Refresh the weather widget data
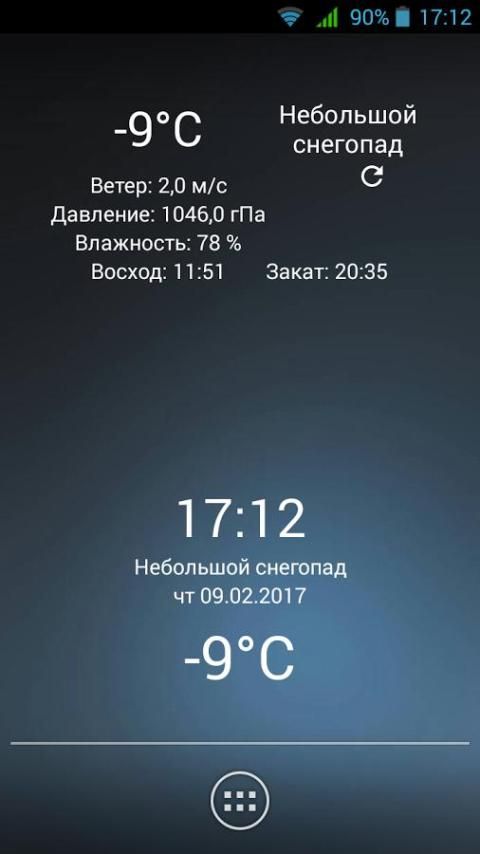The height and width of the screenshot is (854, 480). coord(372,176)
